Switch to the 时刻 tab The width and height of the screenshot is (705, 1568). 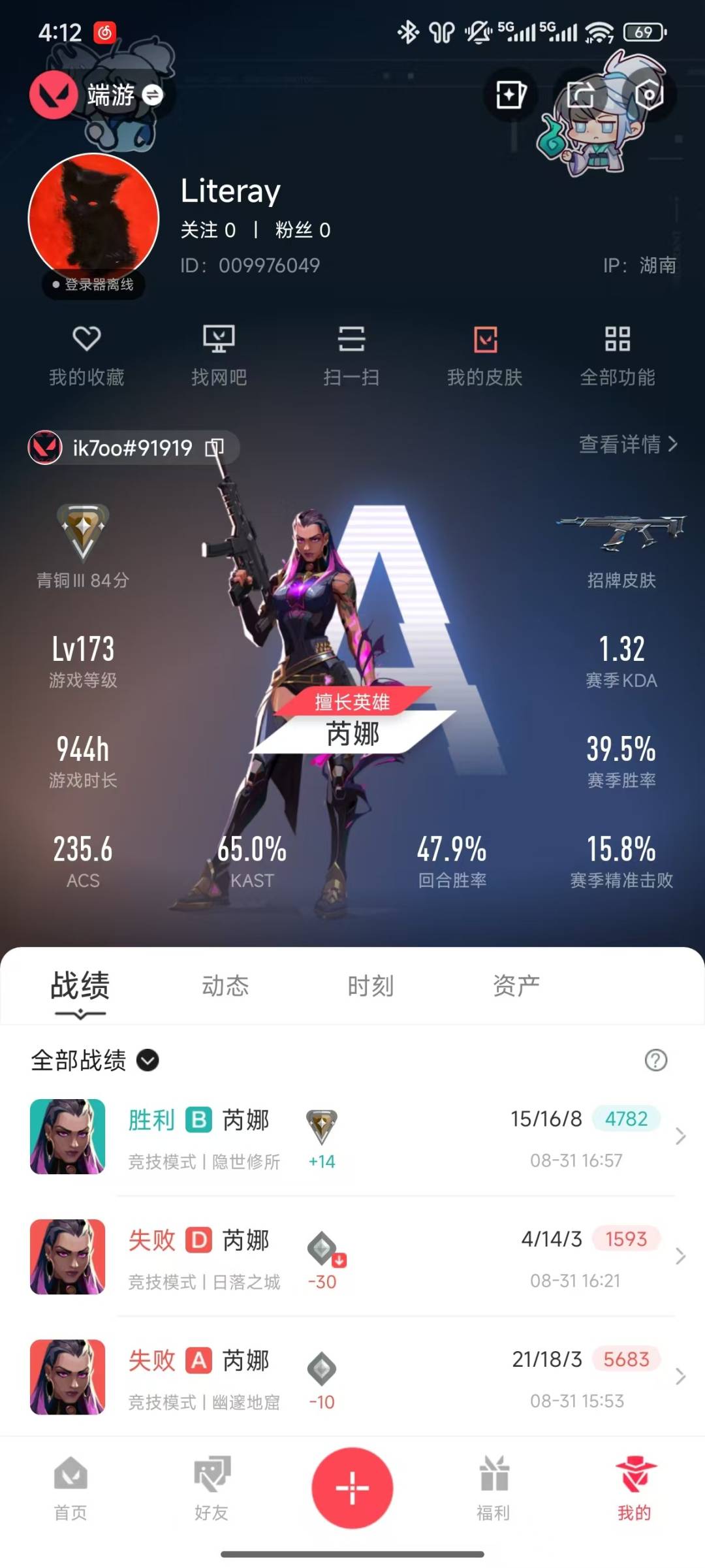click(370, 985)
